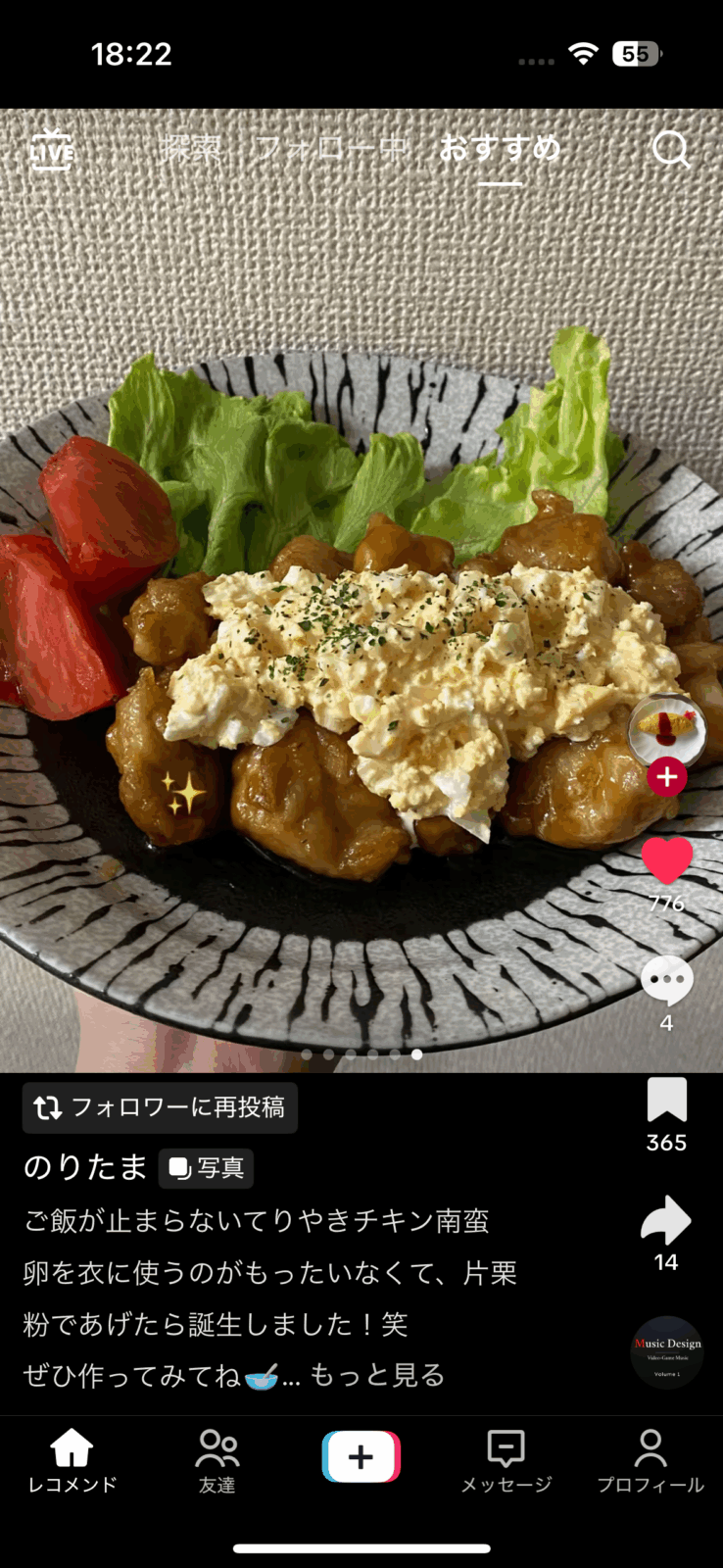Tap フォロワーに再投稿 to repost
Screen dimensions: 723x1568
coord(160,1107)
